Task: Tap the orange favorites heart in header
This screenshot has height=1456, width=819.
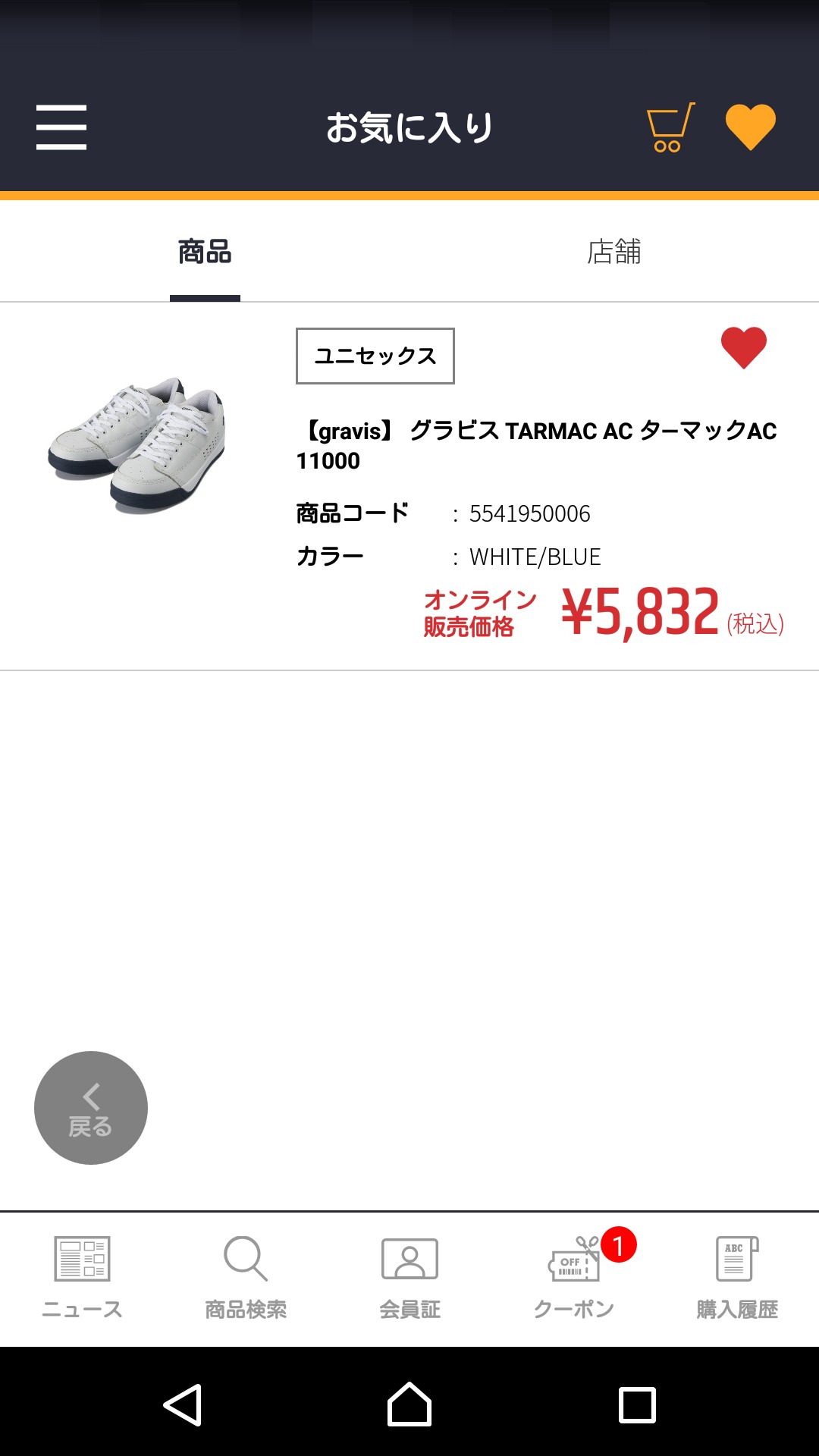Action: [750, 127]
